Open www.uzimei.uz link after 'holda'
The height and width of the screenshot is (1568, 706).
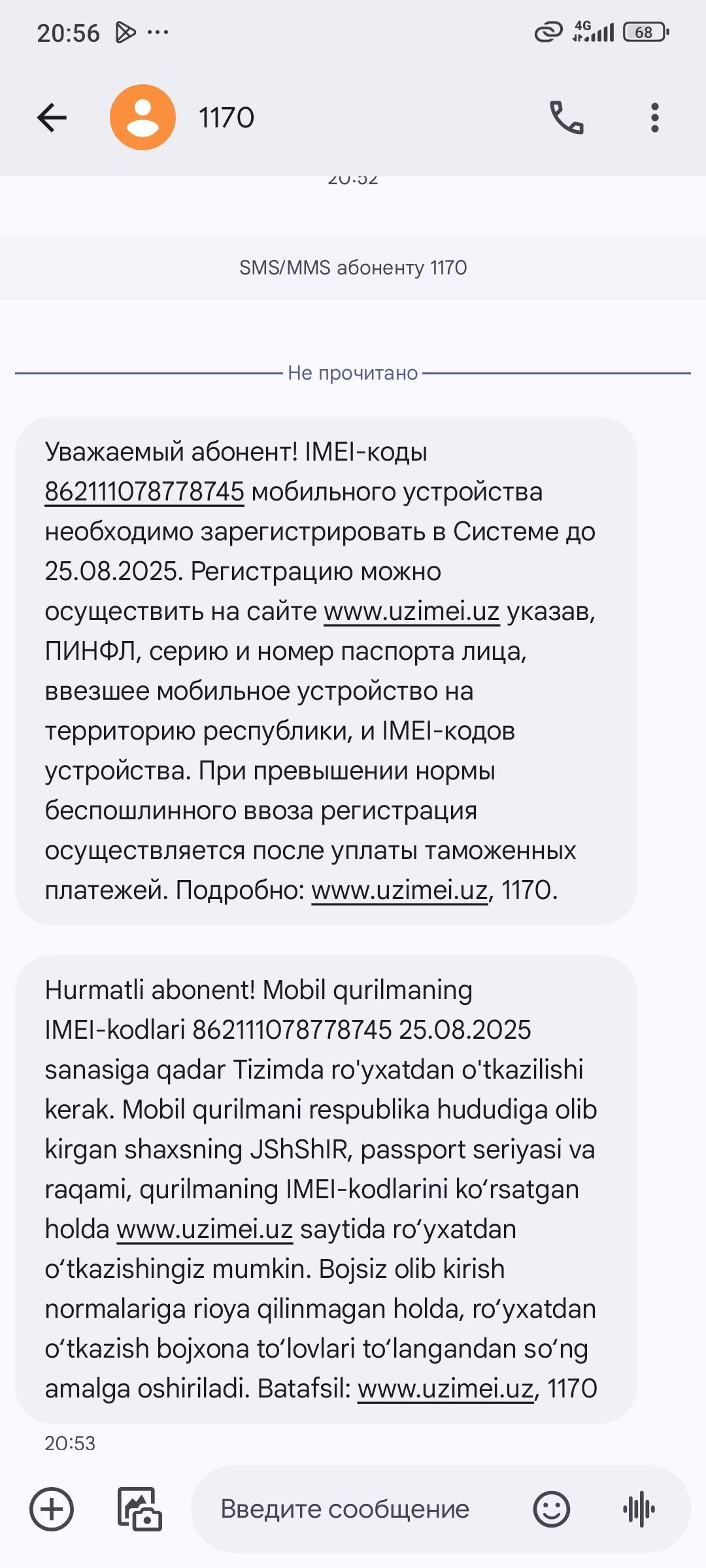coord(205,1230)
